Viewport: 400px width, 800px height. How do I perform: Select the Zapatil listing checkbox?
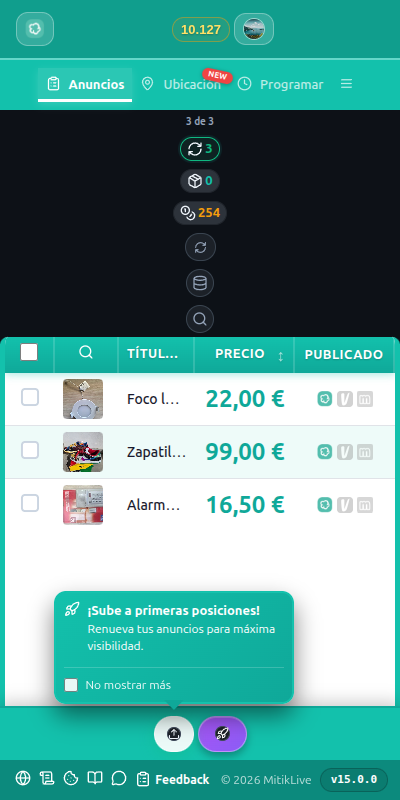coord(30,450)
